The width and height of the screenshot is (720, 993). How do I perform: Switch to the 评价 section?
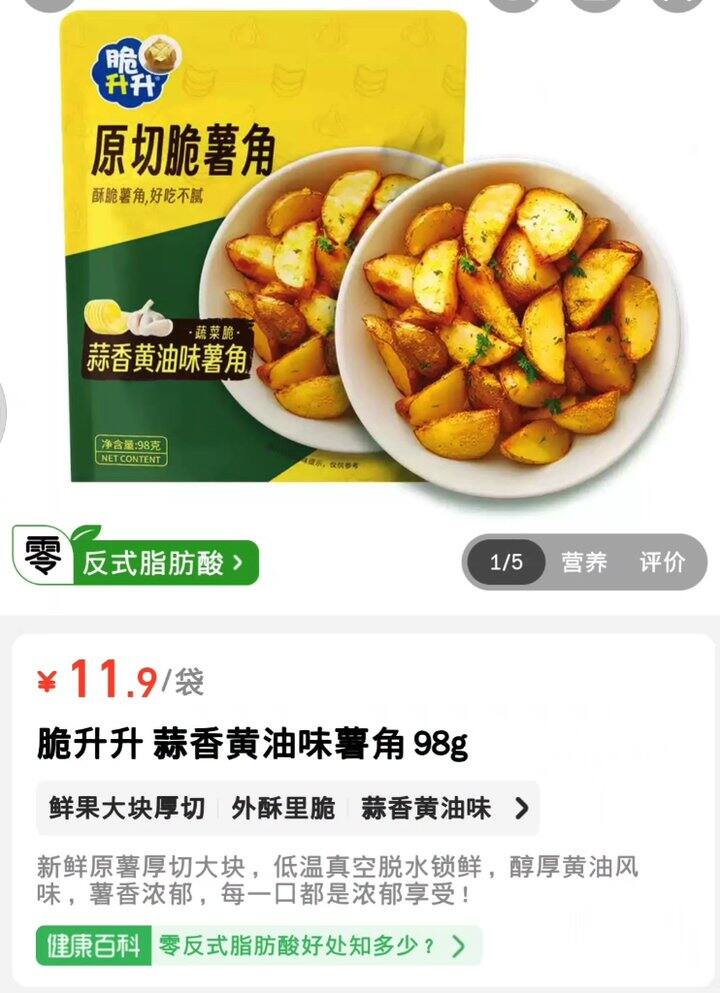point(662,562)
